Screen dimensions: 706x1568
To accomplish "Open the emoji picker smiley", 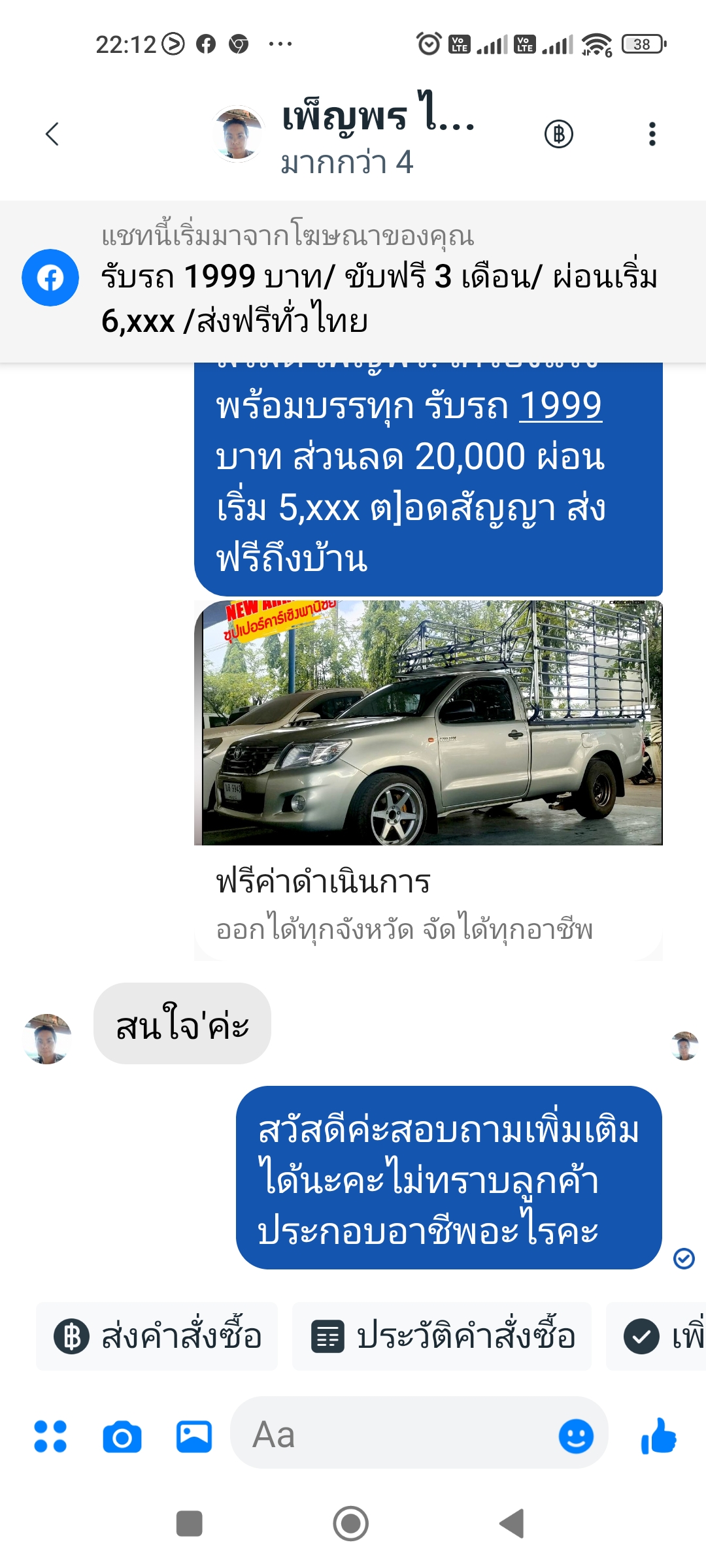I will coord(576,1436).
